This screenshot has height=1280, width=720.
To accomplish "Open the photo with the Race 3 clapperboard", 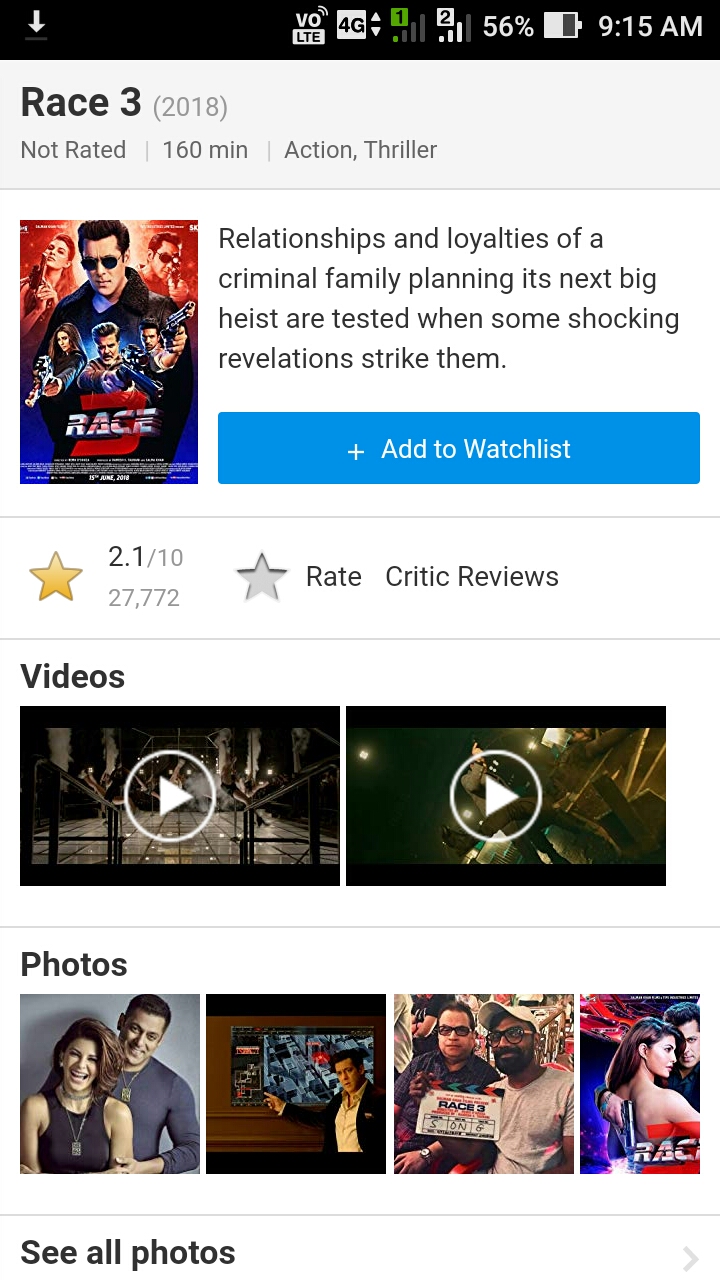I will 484,1084.
